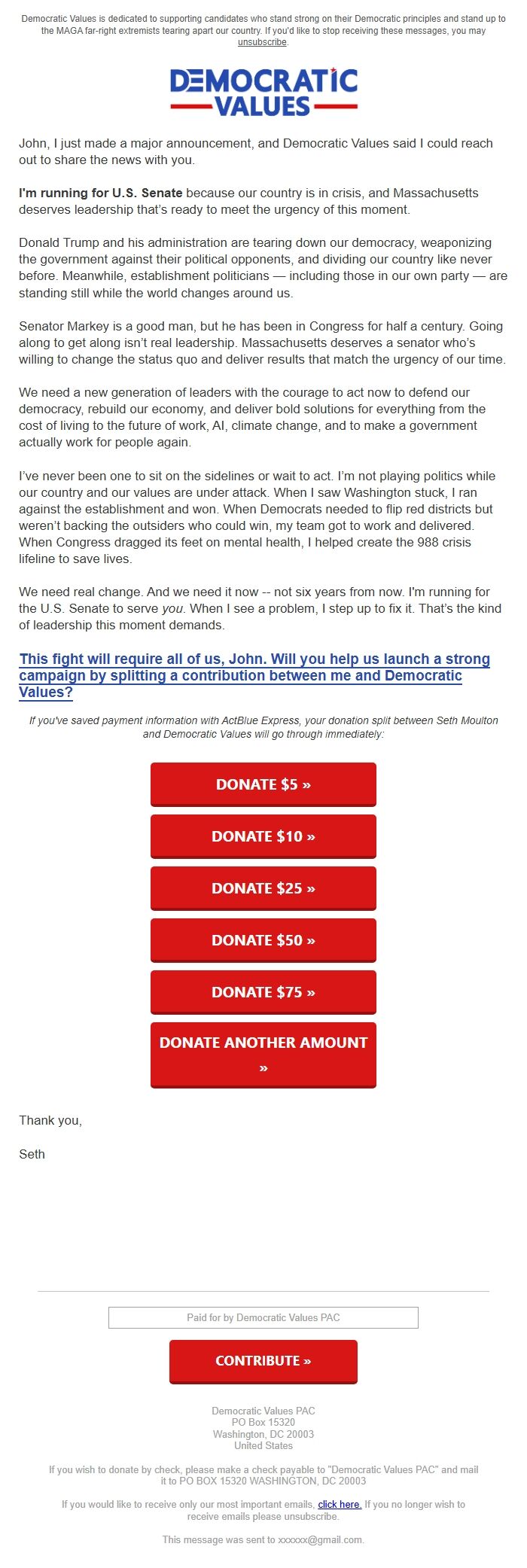Open Donate Another Amount

point(263,1055)
